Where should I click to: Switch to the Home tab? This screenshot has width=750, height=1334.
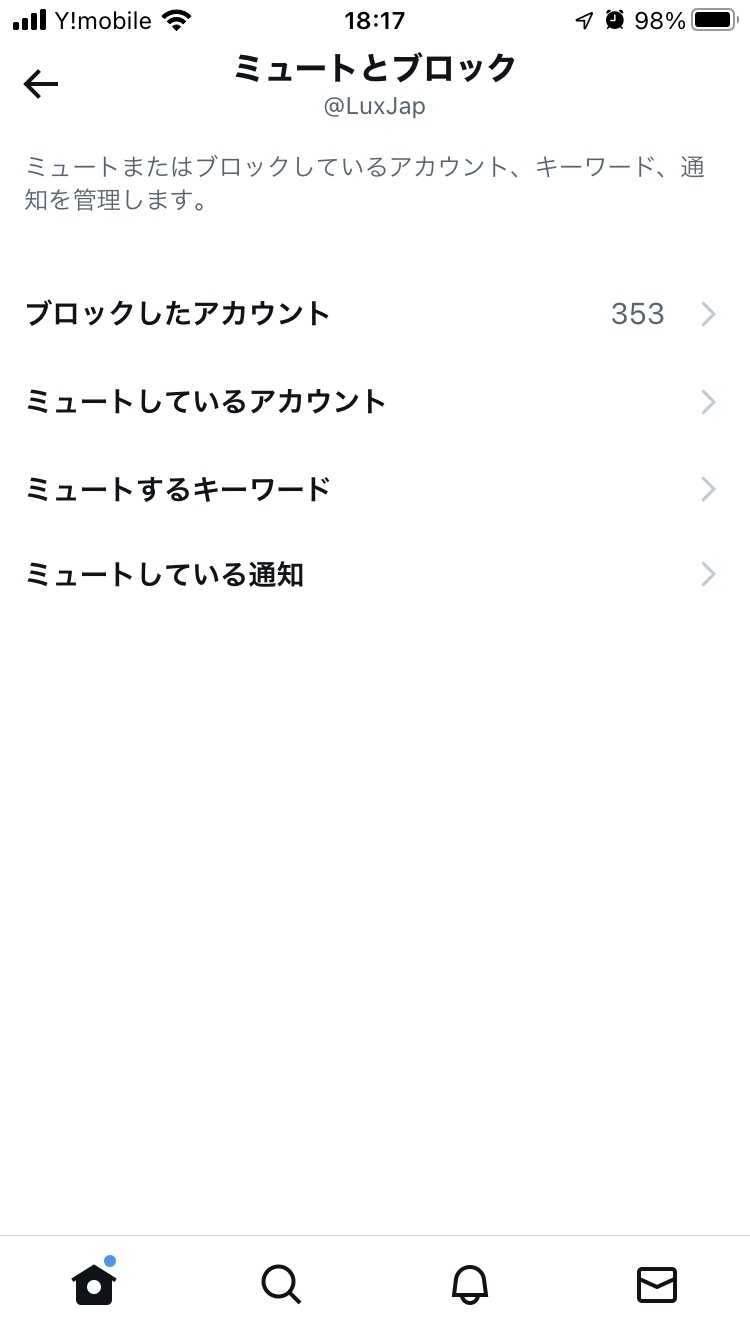point(94,1283)
